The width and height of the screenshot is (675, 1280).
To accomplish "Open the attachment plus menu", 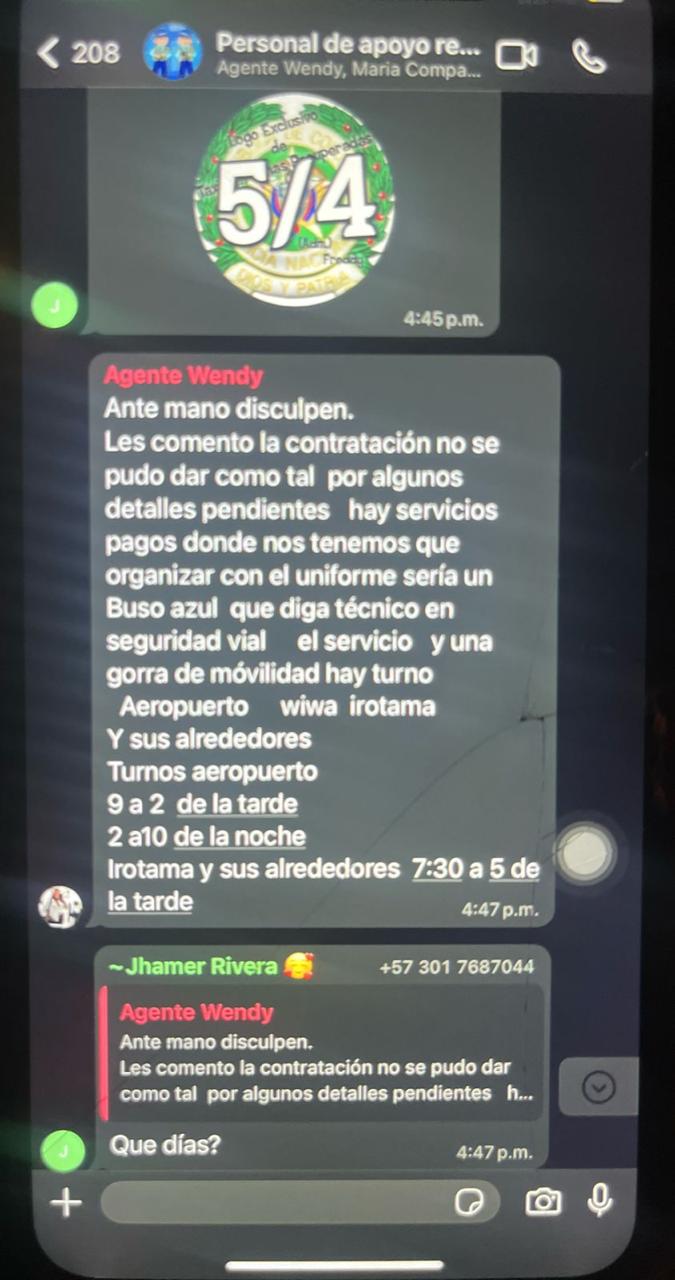I will pos(66,1201).
